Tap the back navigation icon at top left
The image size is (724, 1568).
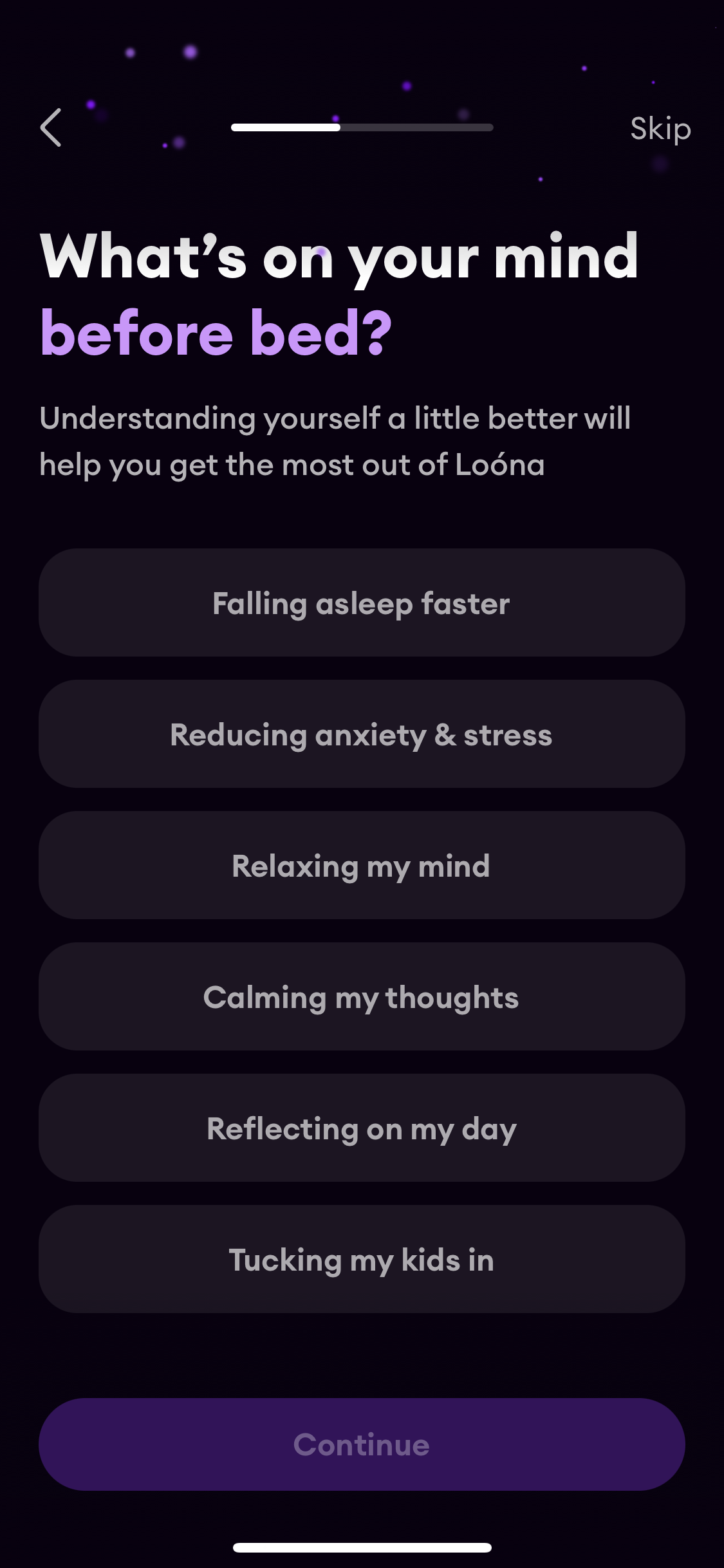coord(51,127)
